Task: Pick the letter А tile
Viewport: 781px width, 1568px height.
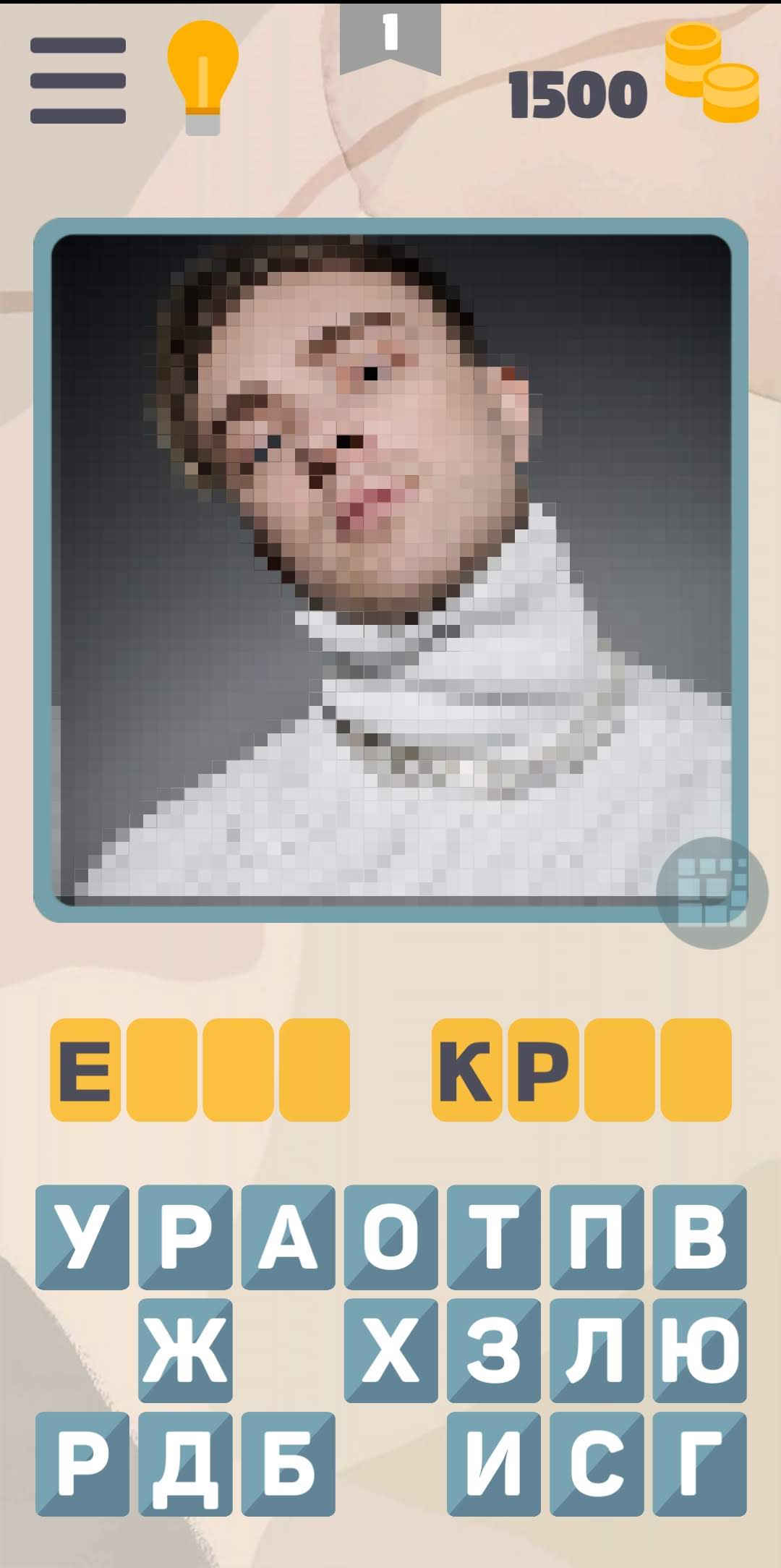Action: pyautogui.click(x=288, y=1237)
